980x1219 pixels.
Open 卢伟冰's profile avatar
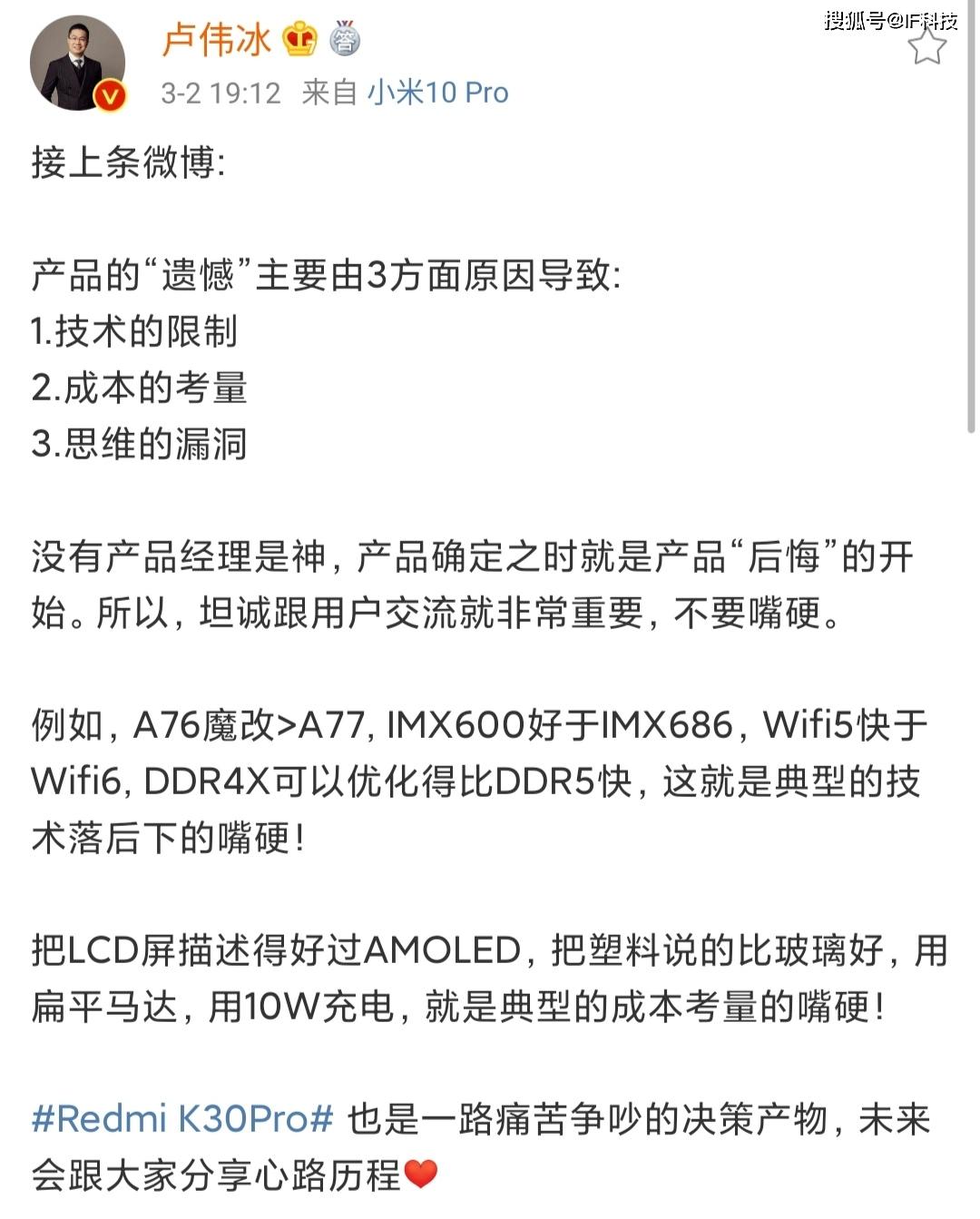pyautogui.click(x=78, y=64)
